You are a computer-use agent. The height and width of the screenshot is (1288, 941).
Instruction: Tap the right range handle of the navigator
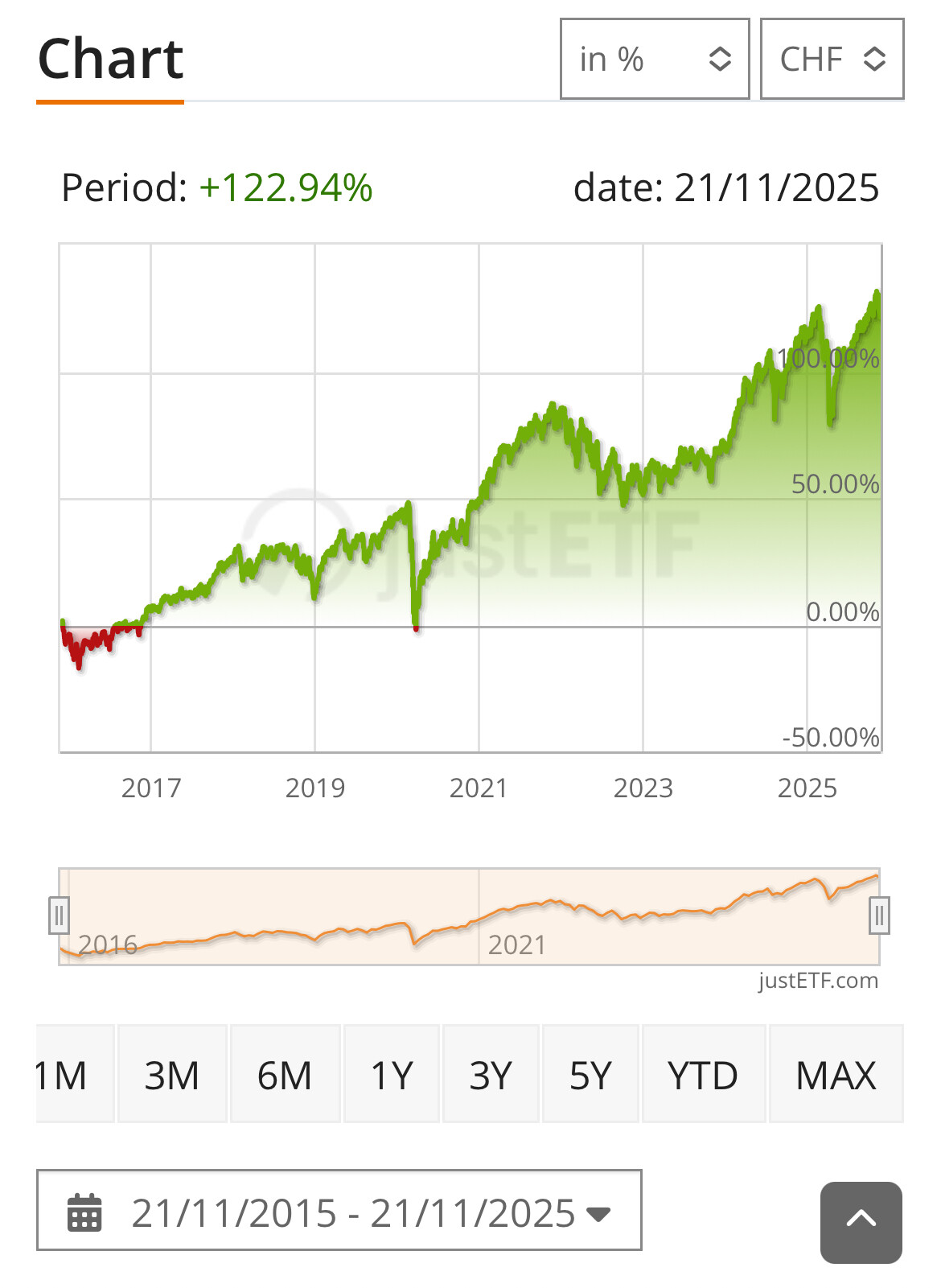tap(879, 916)
